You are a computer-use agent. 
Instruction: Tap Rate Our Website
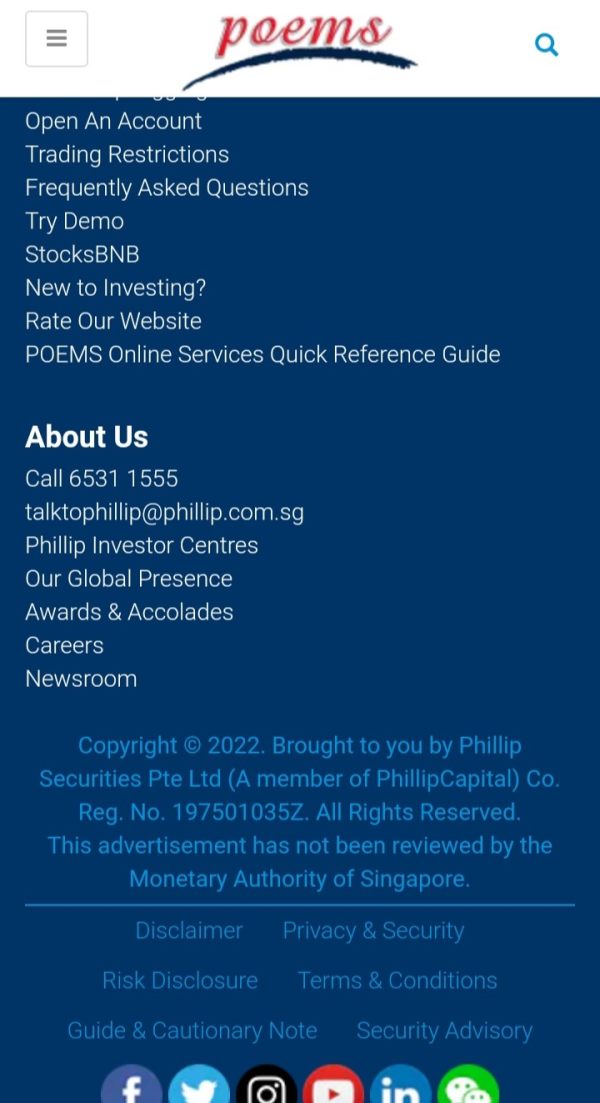(113, 321)
